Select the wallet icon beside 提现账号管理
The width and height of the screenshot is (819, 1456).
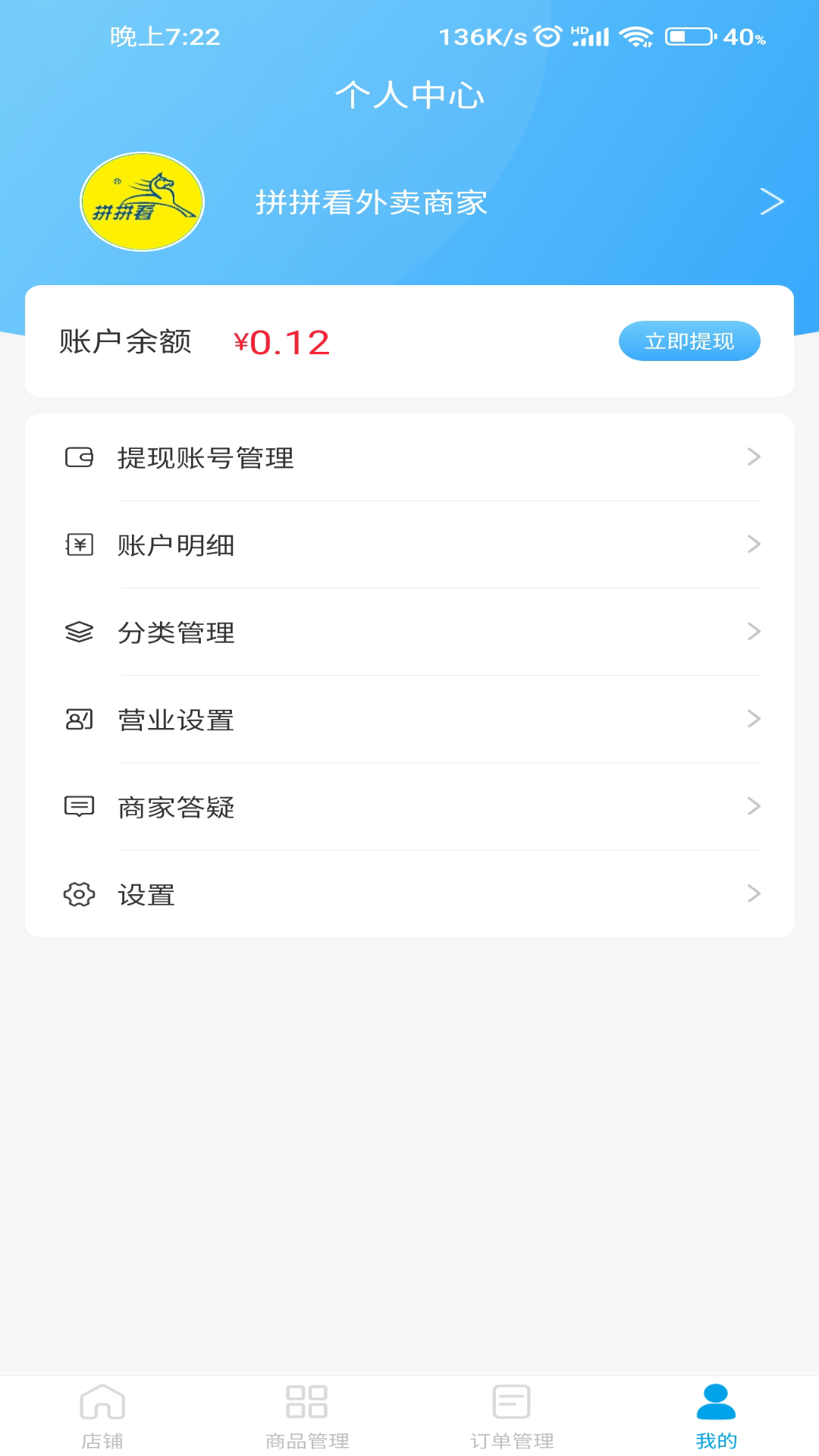(x=79, y=457)
